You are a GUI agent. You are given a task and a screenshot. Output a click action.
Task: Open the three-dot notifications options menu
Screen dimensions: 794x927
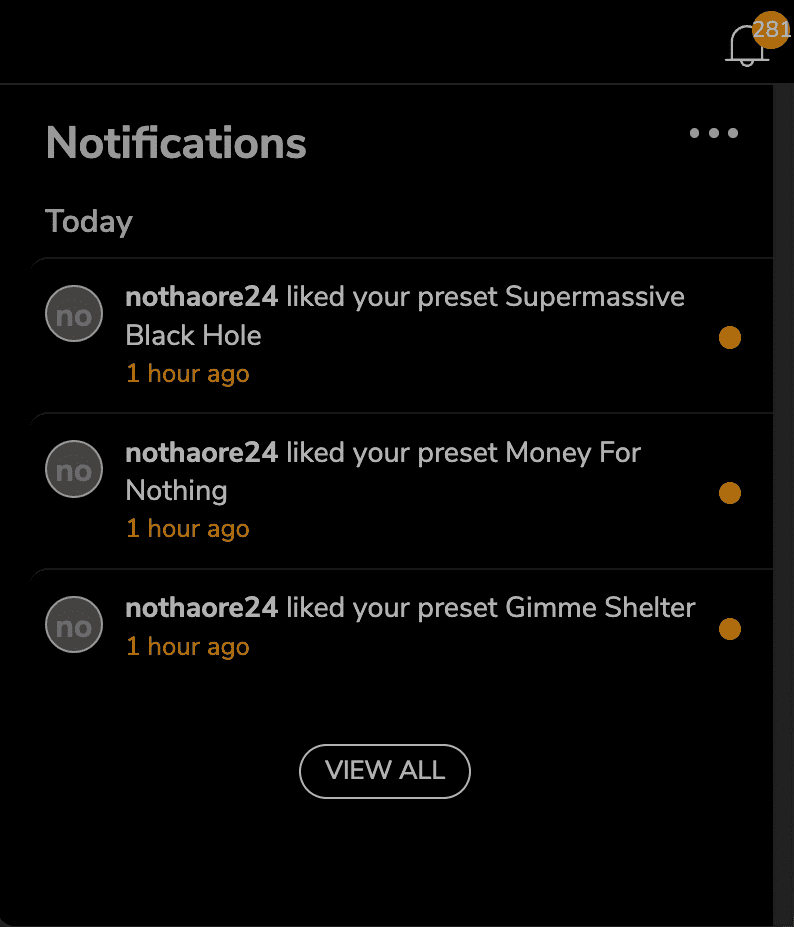(x=714, y=133)
